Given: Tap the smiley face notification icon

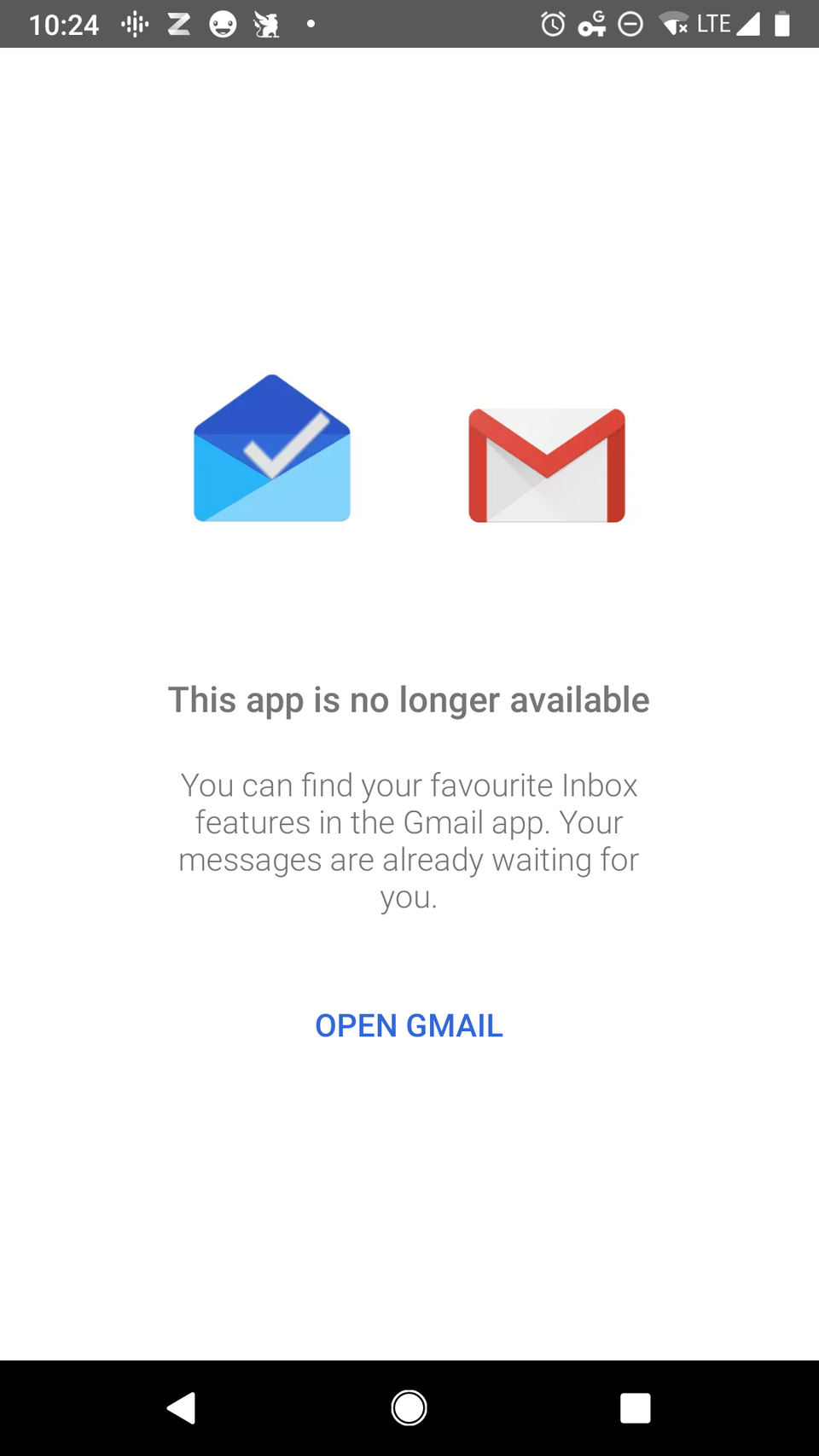Looking at the screenshot, I should (224, 24).
